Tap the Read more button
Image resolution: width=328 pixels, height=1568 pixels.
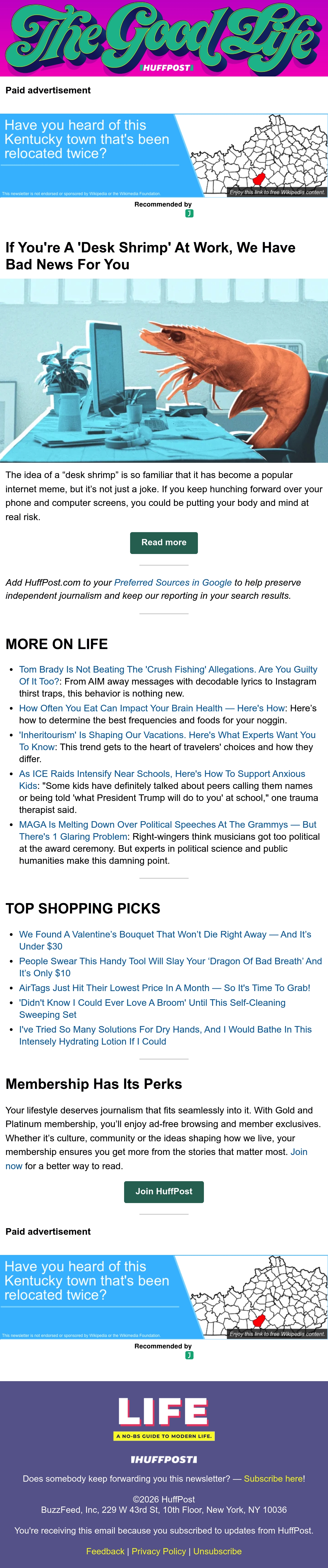164,542
